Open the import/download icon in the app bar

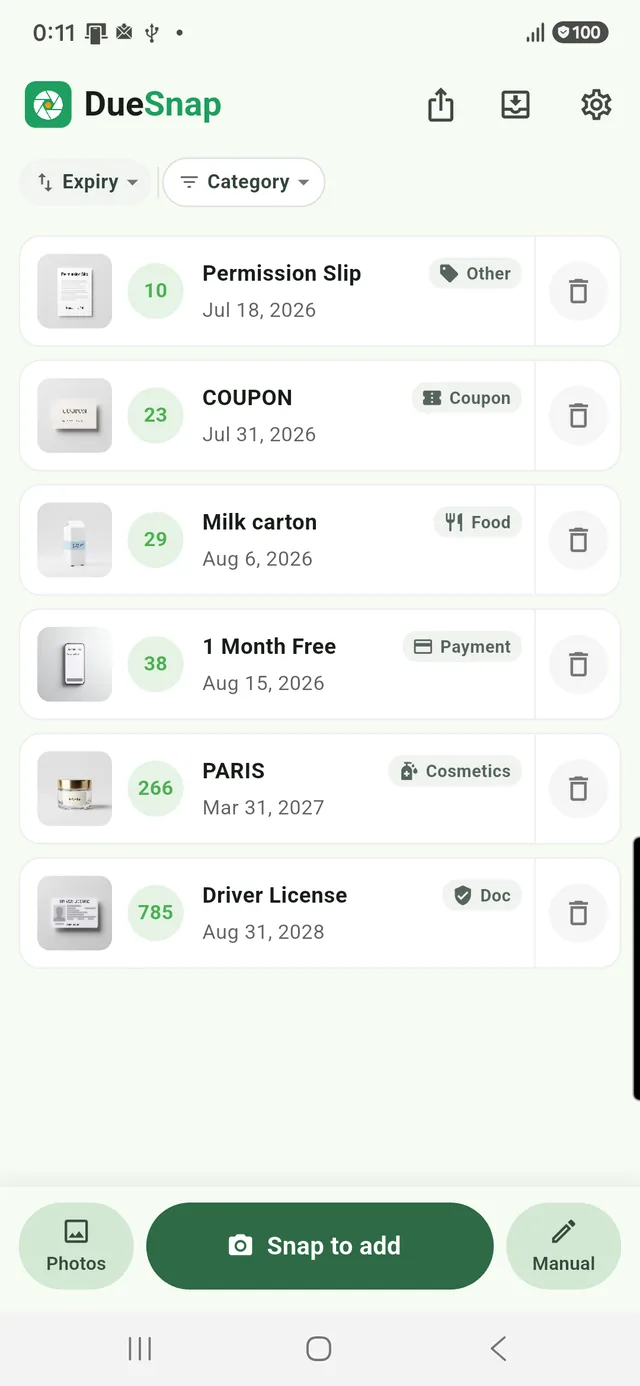(516, 105)
